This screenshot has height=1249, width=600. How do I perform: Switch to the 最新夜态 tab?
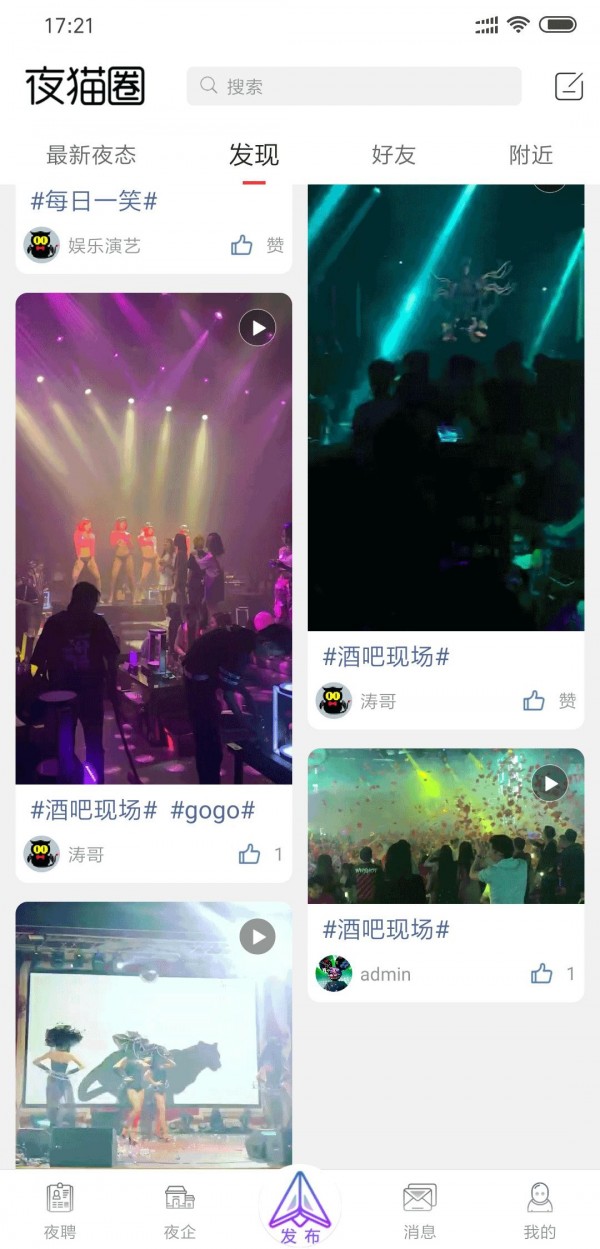pyautogui.click(x=91, y=155)
